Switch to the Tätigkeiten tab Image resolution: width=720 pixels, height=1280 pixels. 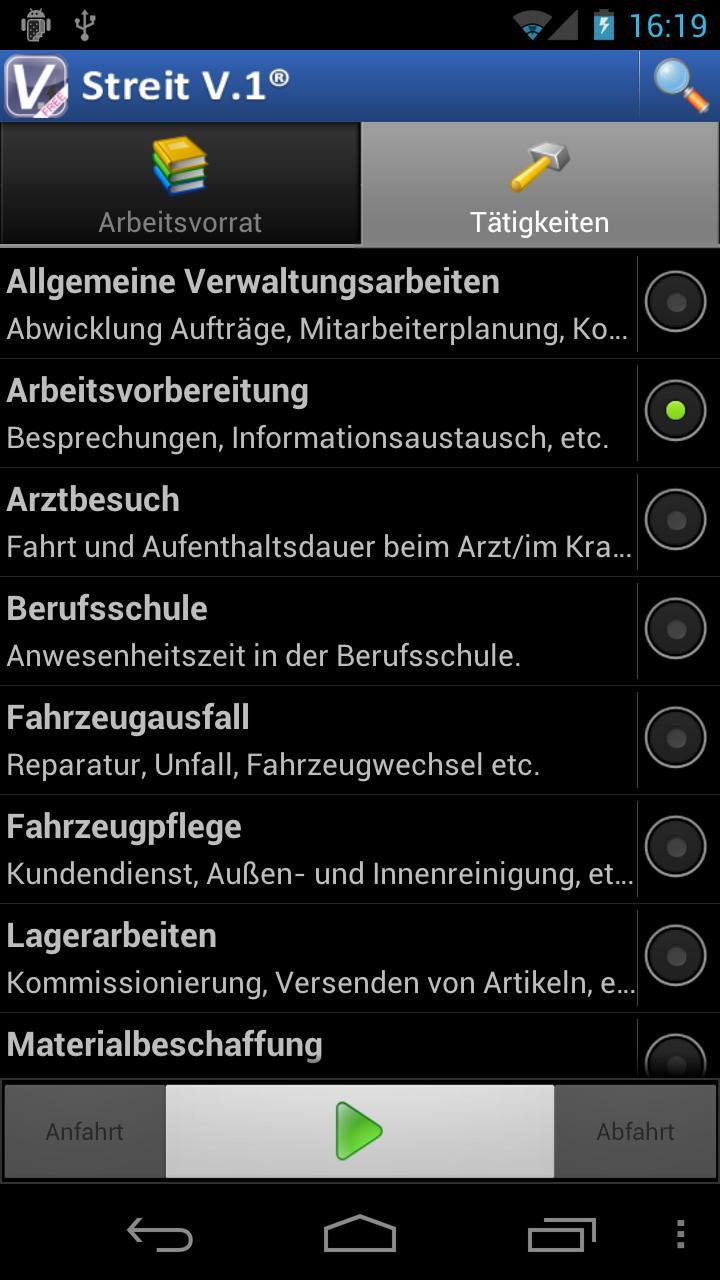[x=540, y=185]
